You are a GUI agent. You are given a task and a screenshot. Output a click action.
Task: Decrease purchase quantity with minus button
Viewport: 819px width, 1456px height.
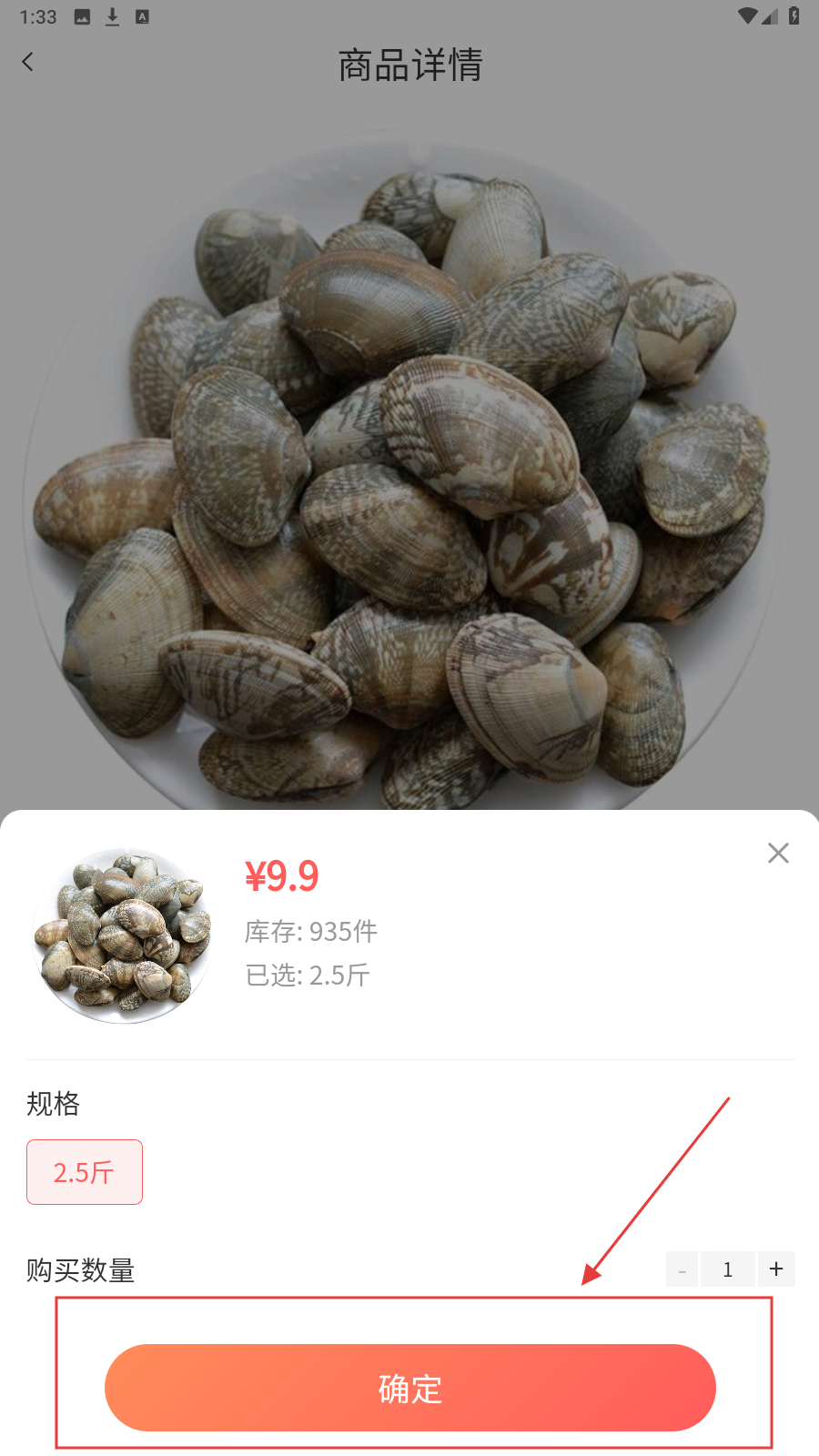[x=682, y=1269]
